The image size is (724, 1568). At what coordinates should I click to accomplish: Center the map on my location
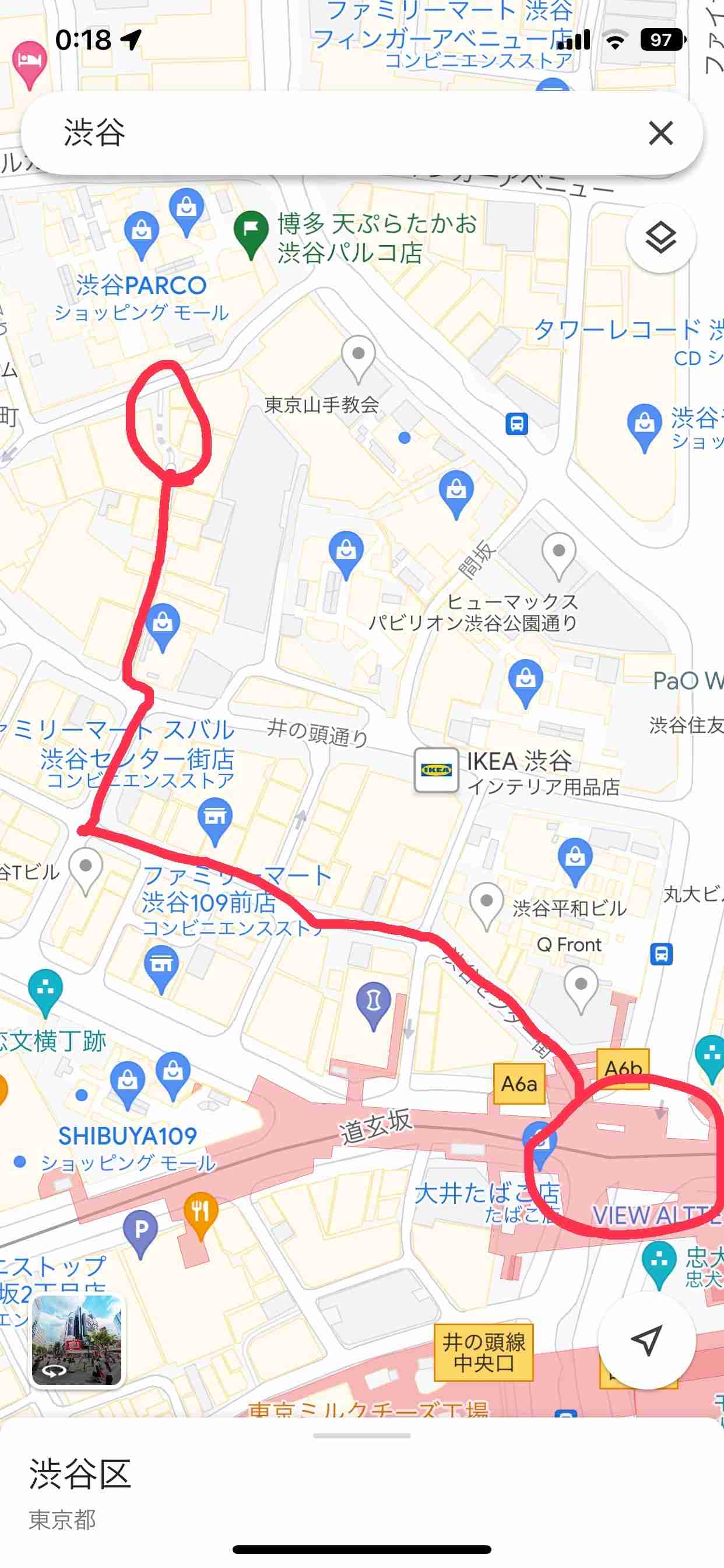(646, 1340)
